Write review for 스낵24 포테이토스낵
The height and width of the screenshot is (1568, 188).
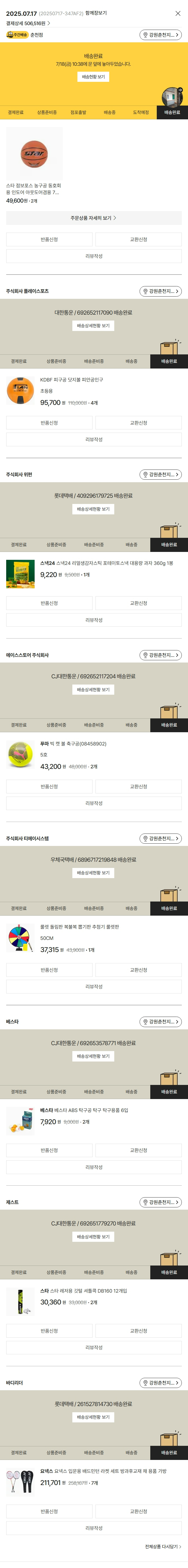(x=93, y=620)
